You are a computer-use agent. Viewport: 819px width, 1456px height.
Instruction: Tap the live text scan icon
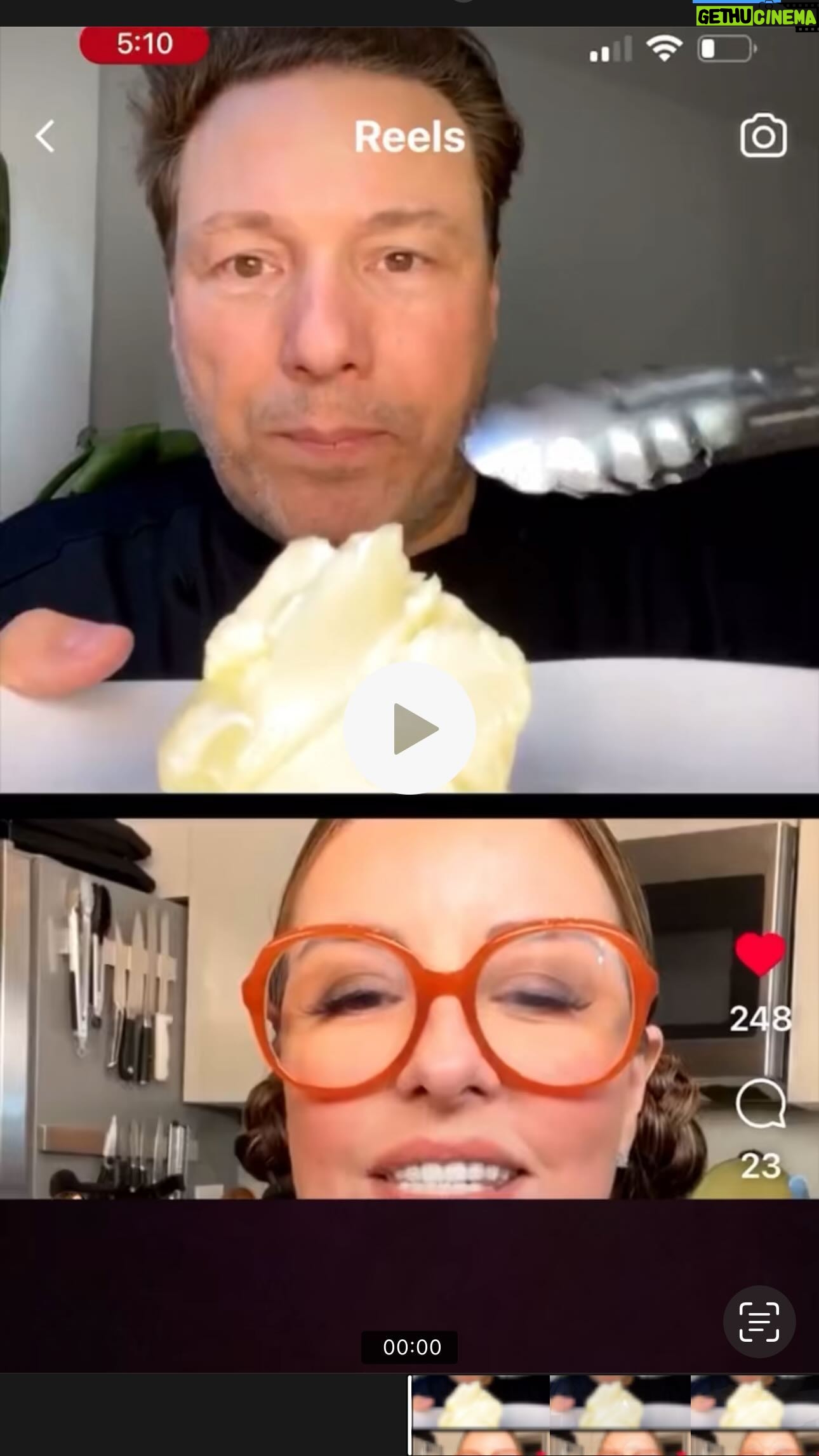click(759, 1322)
